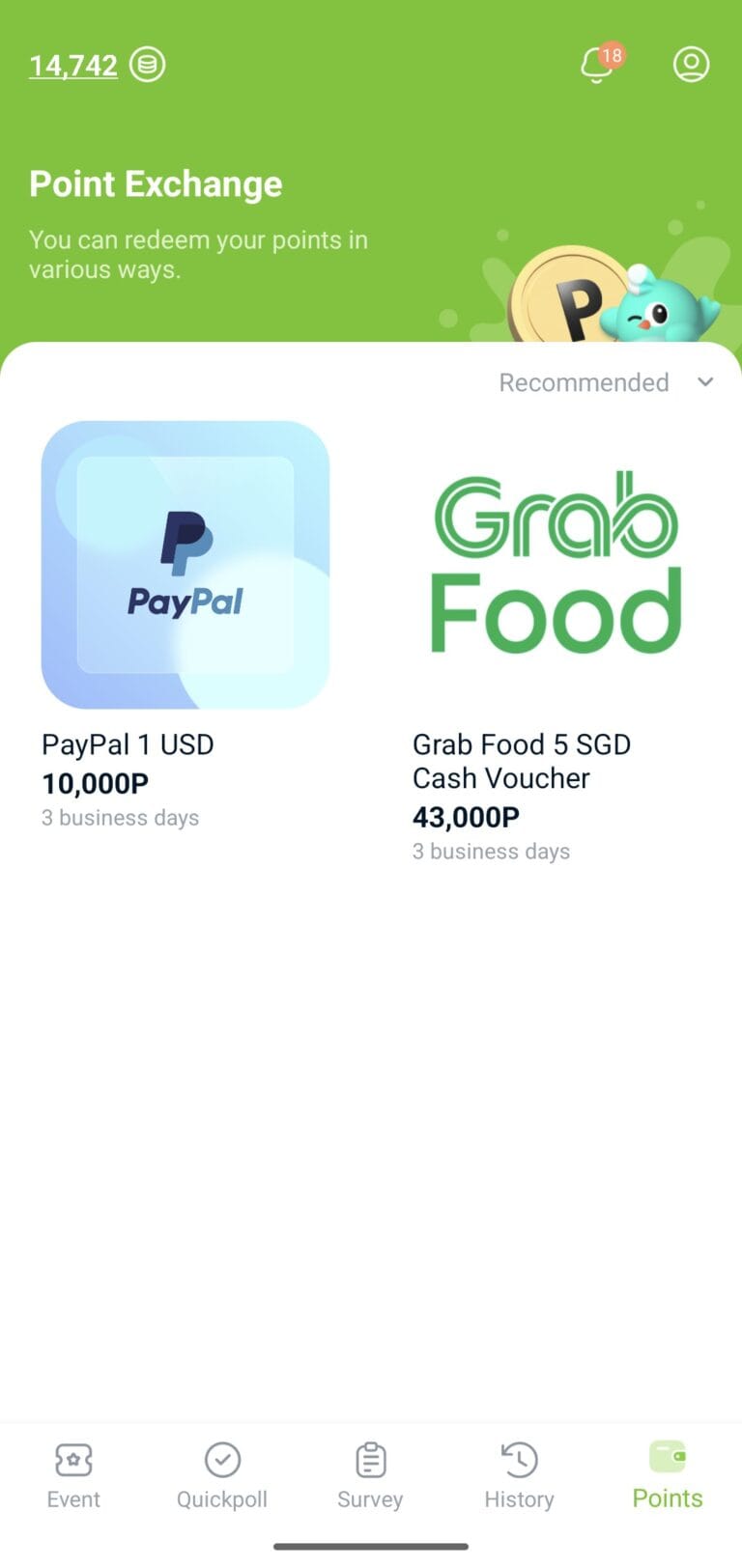Go to the Survey tab
Viewport: 742px width, 1568px height.
(370, 1474)
